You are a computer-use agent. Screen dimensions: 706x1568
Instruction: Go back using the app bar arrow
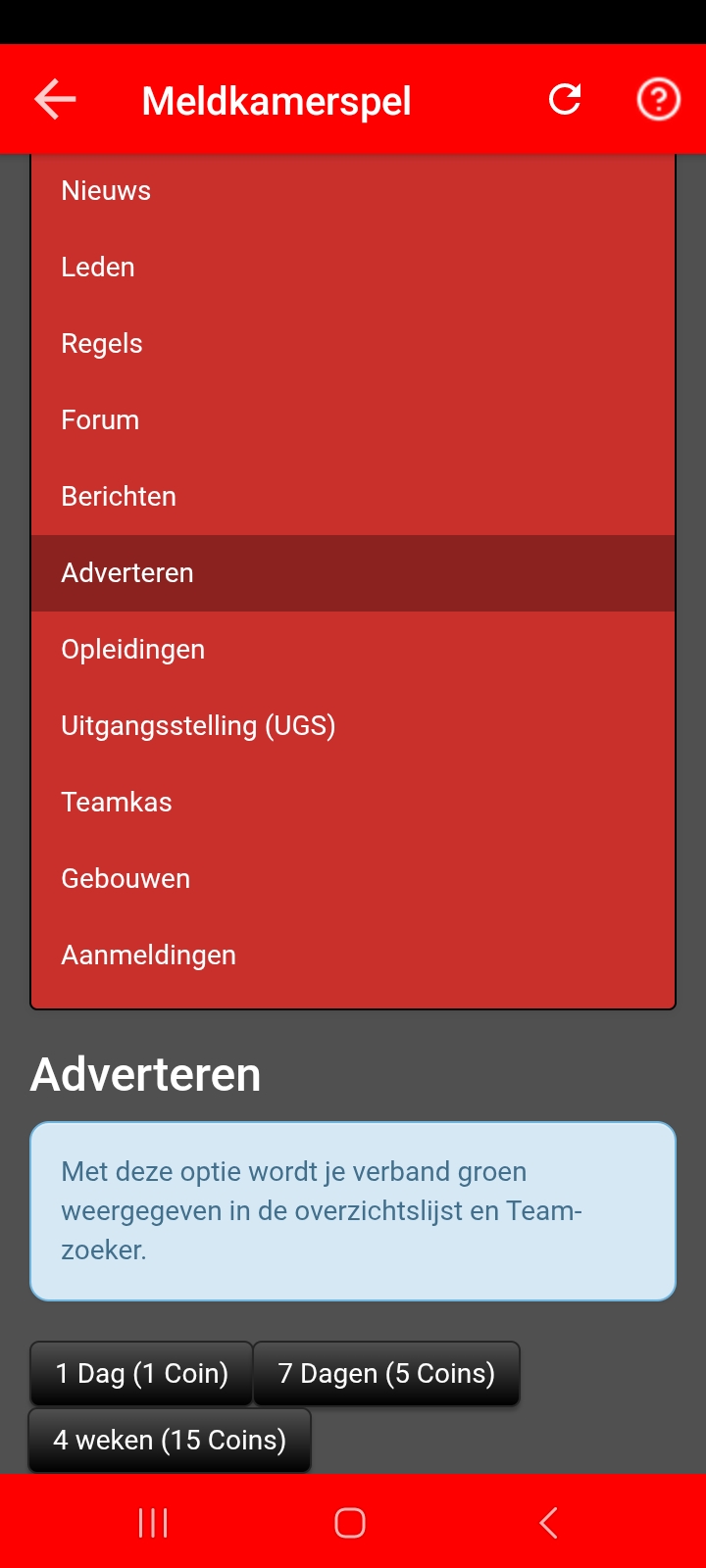click(x=55, y=100)
